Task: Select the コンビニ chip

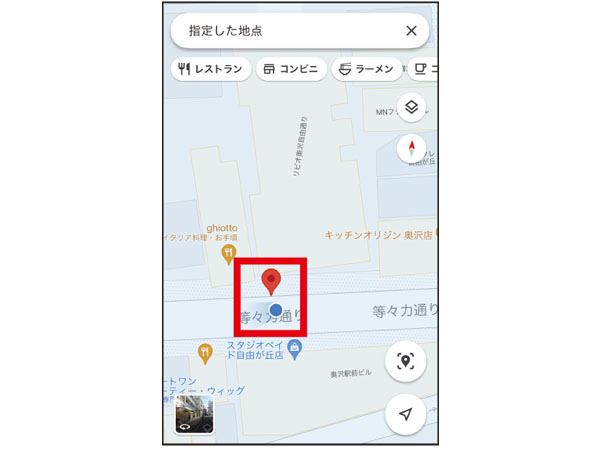Action: pos(290,69)
